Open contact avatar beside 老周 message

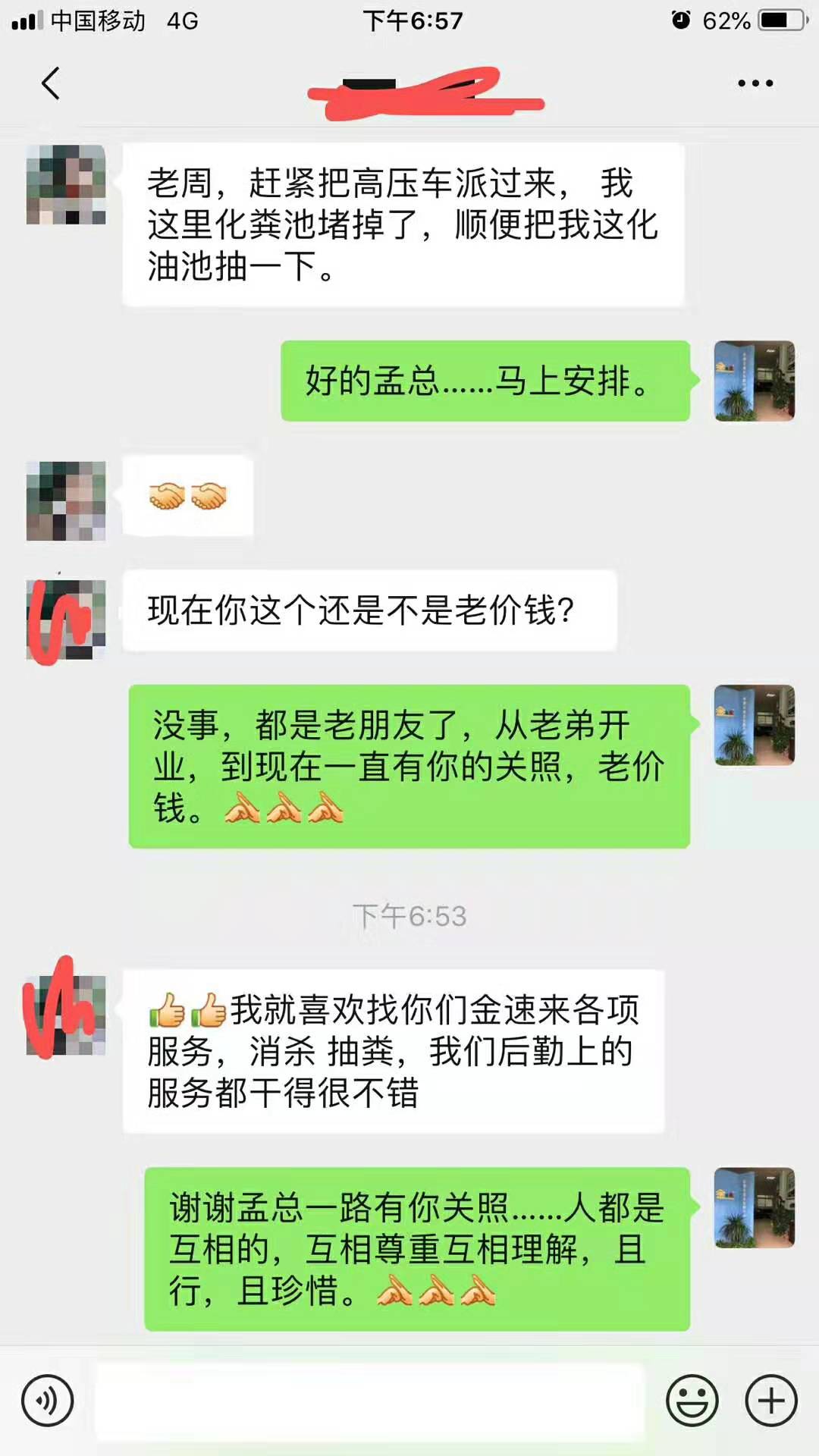[66, 184]
